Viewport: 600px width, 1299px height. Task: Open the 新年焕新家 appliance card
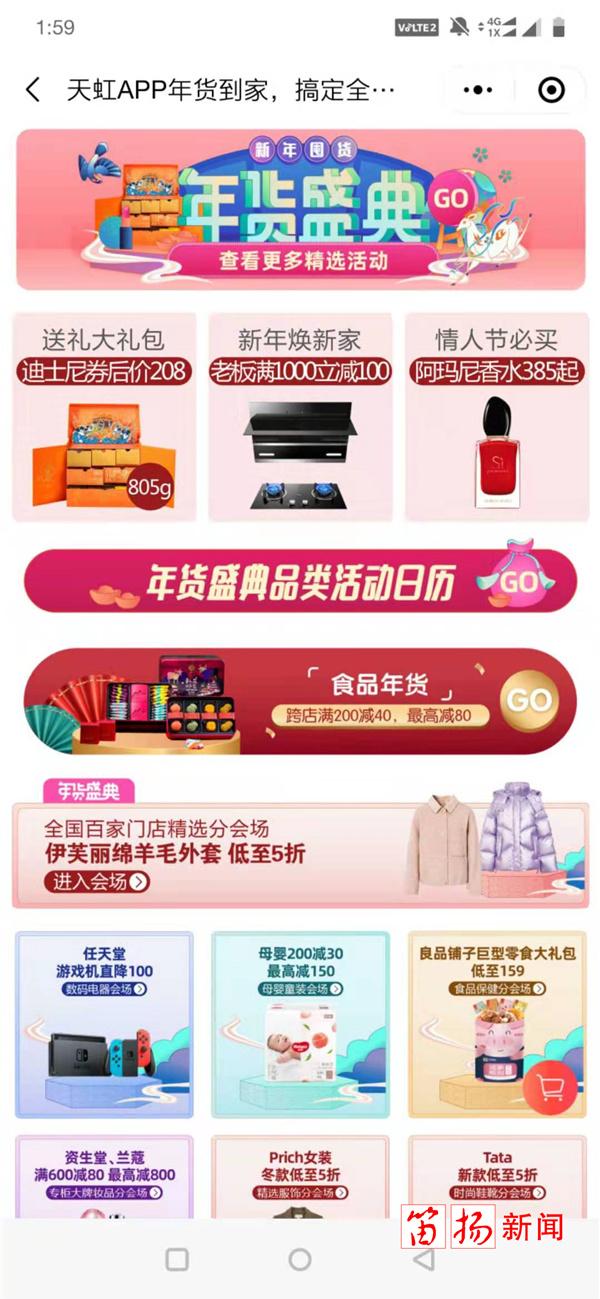[299, 416]
